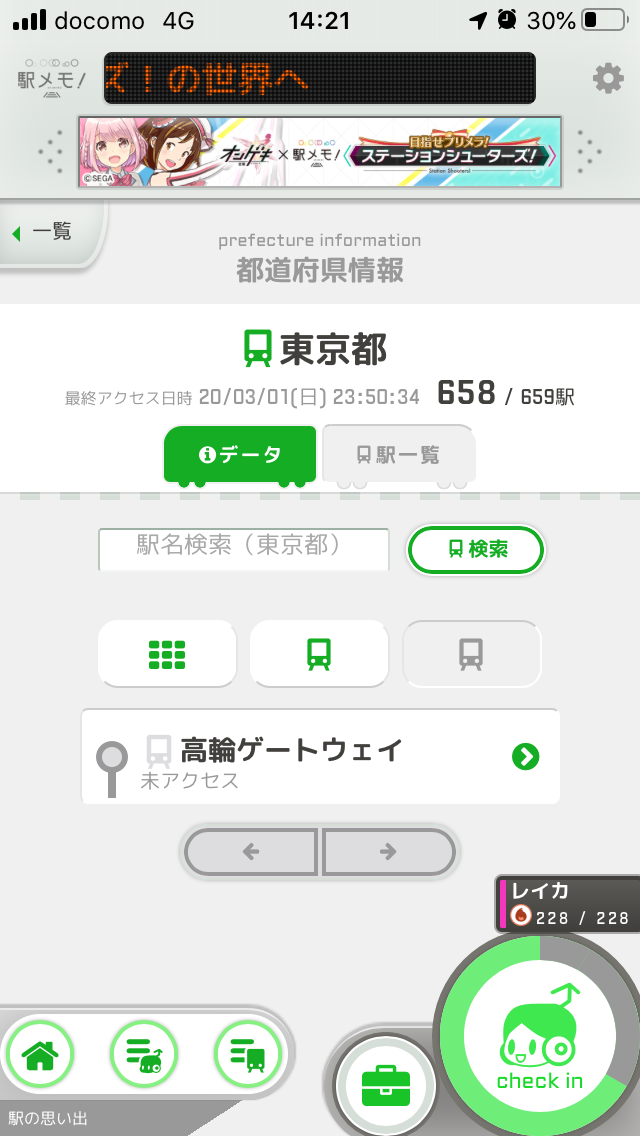
Task: Go to previous page with left arrow
Action: (x=251, y=851)
